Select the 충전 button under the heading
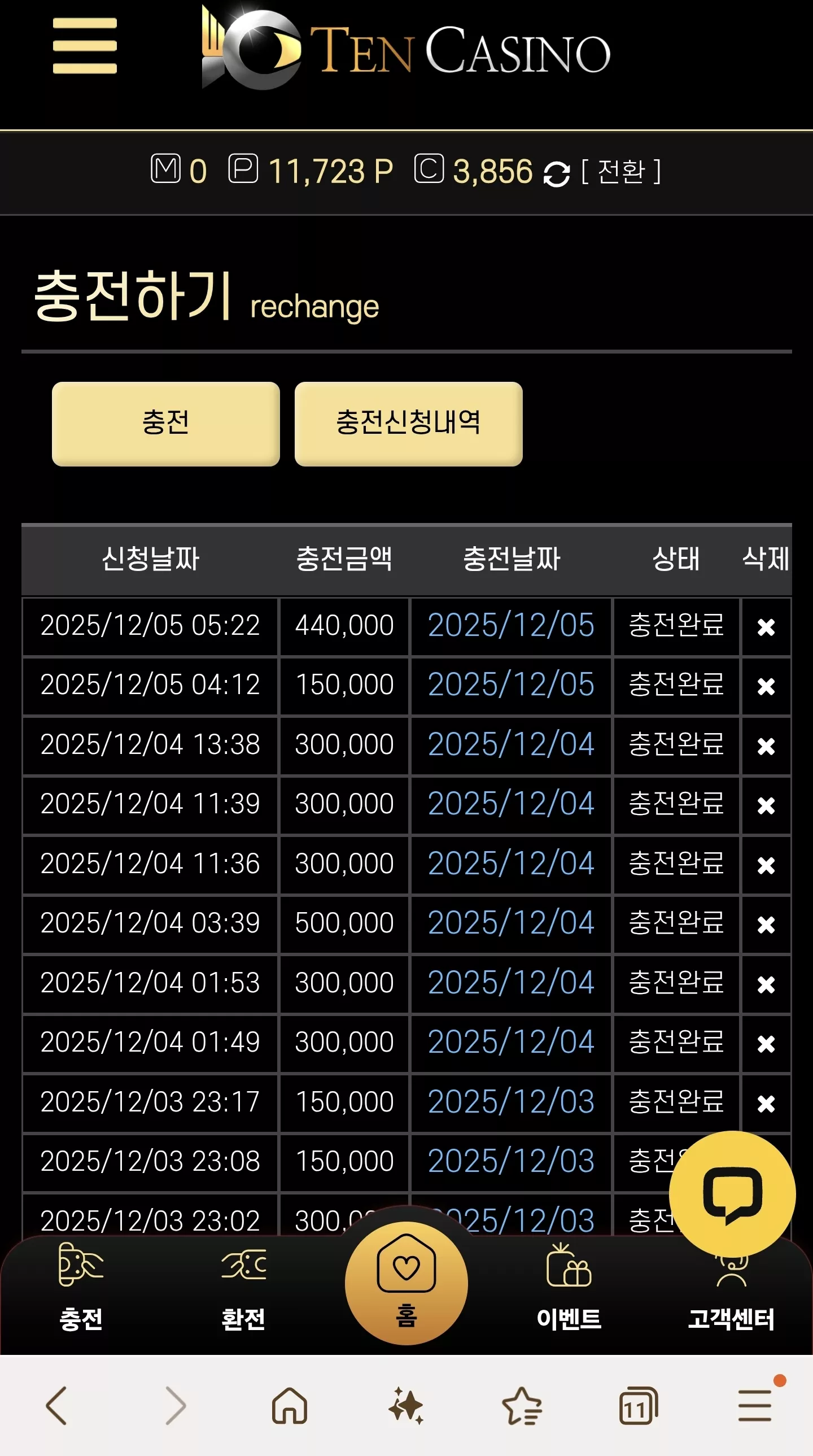813x1456 pixels. coord(165,424)
